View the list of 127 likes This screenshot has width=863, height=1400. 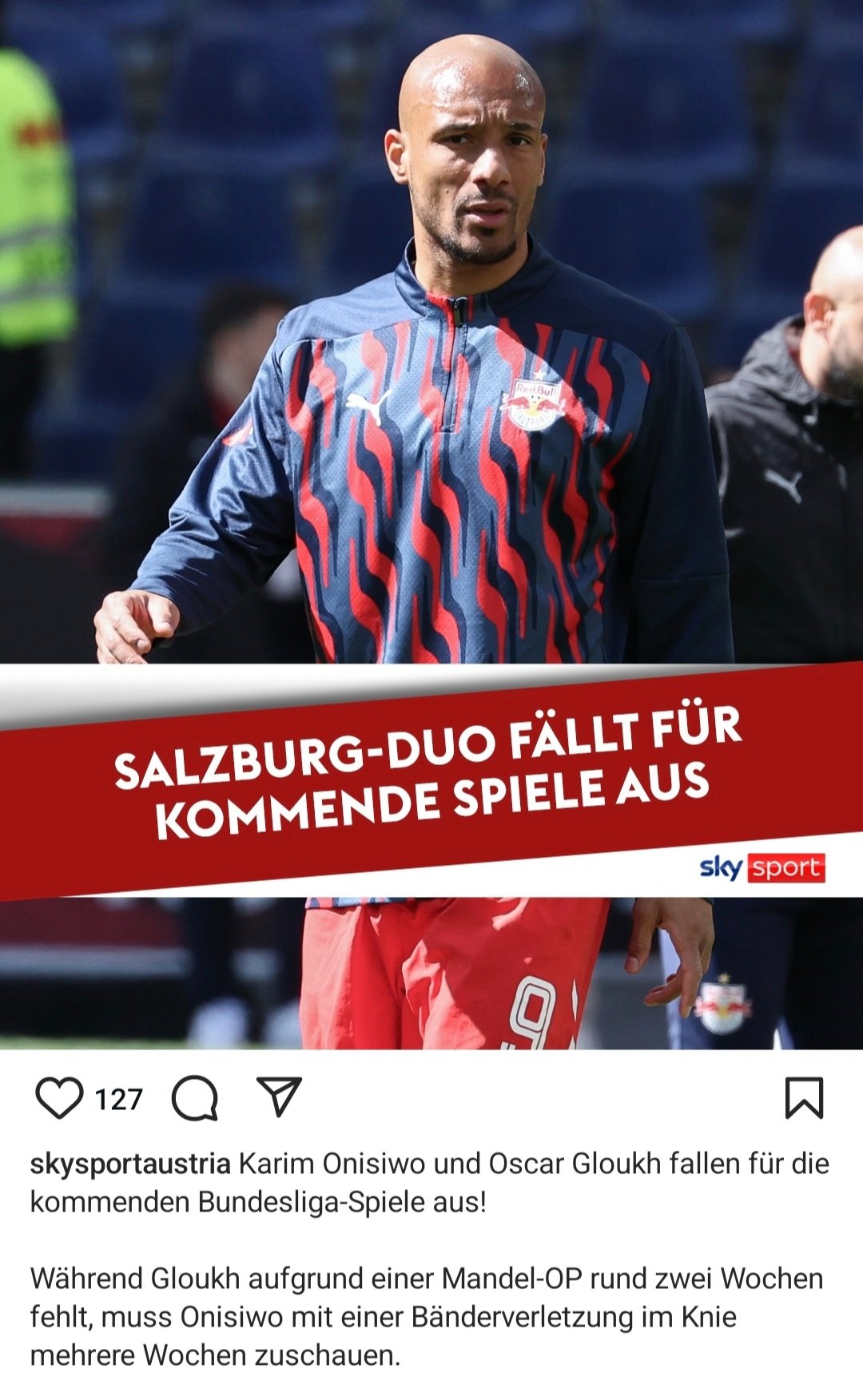click(x=118, y=1100)
